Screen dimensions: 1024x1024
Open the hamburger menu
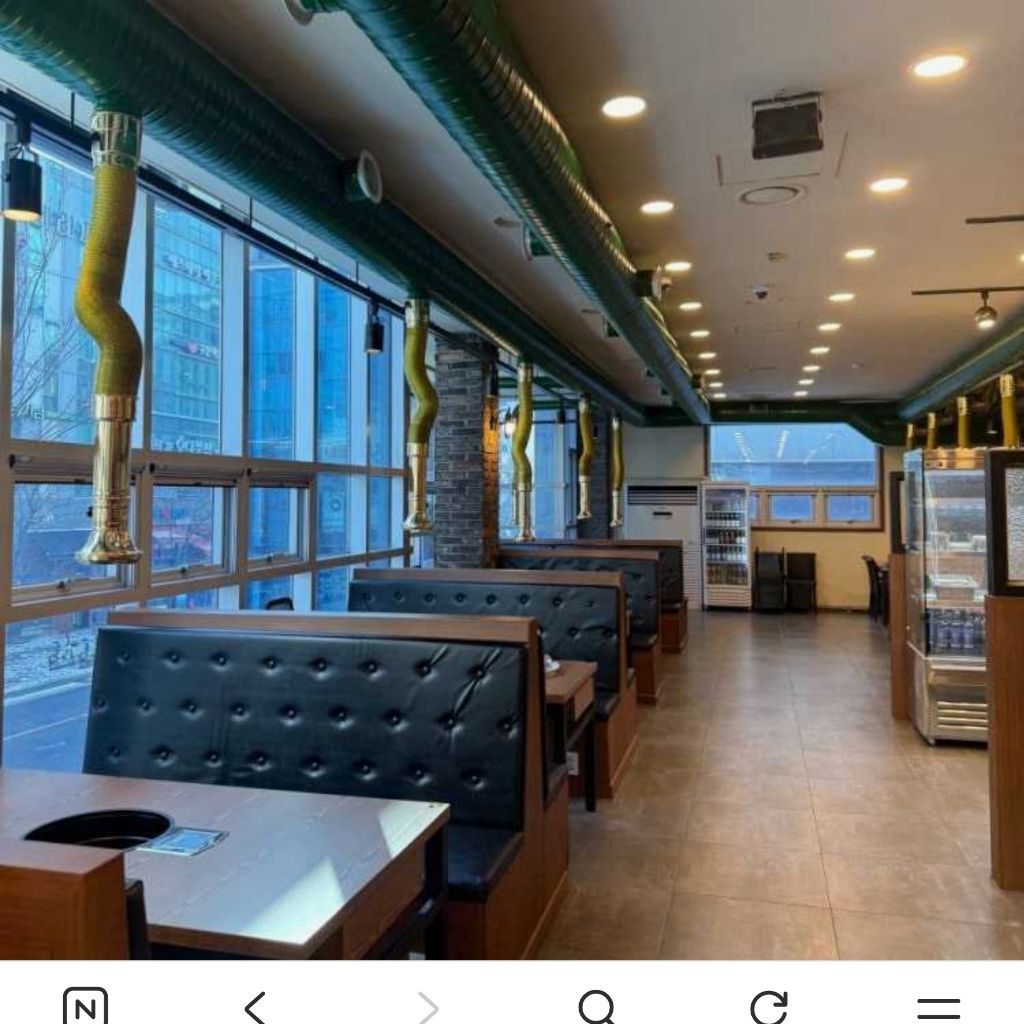click(x=938, y=1008)
